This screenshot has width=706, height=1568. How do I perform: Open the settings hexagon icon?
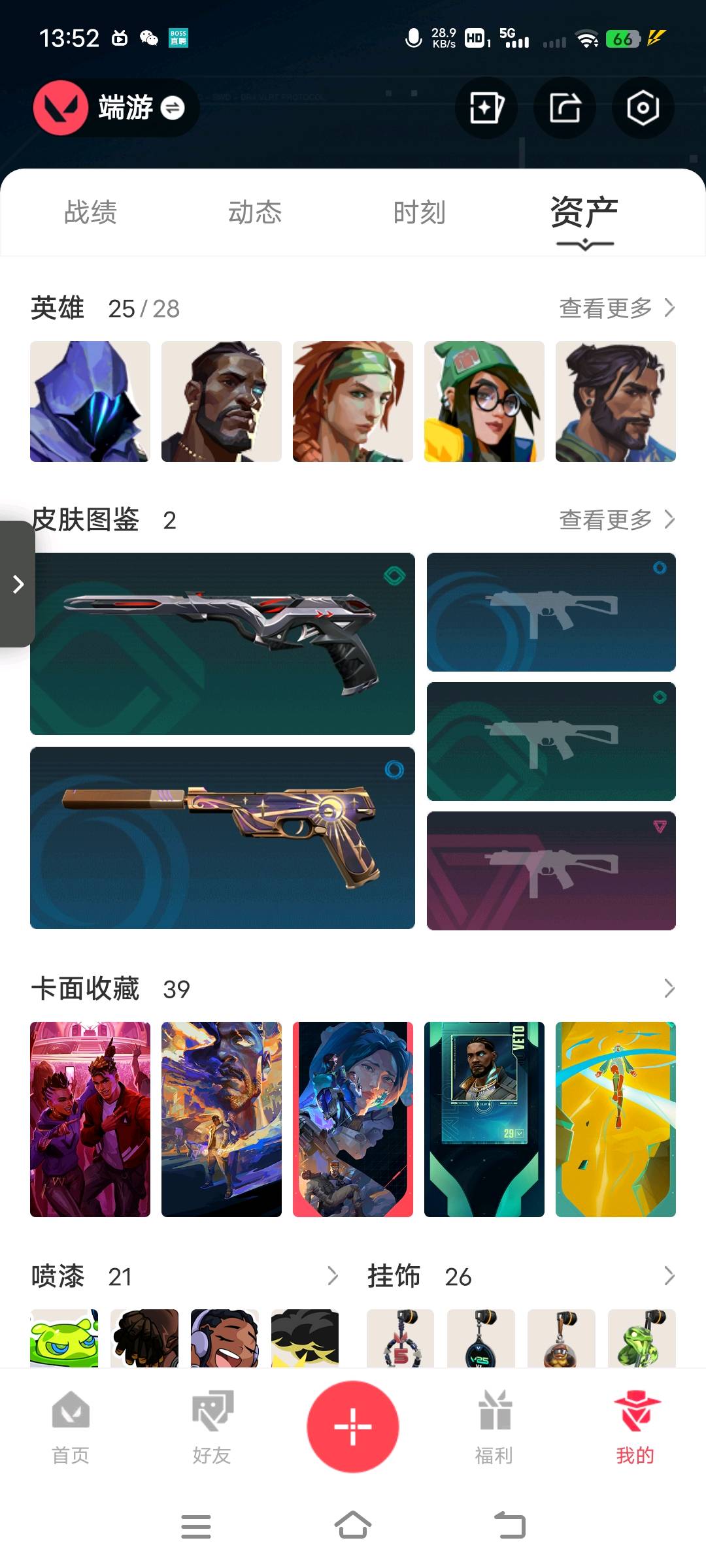pyautogui.click(x=643, y=108)
